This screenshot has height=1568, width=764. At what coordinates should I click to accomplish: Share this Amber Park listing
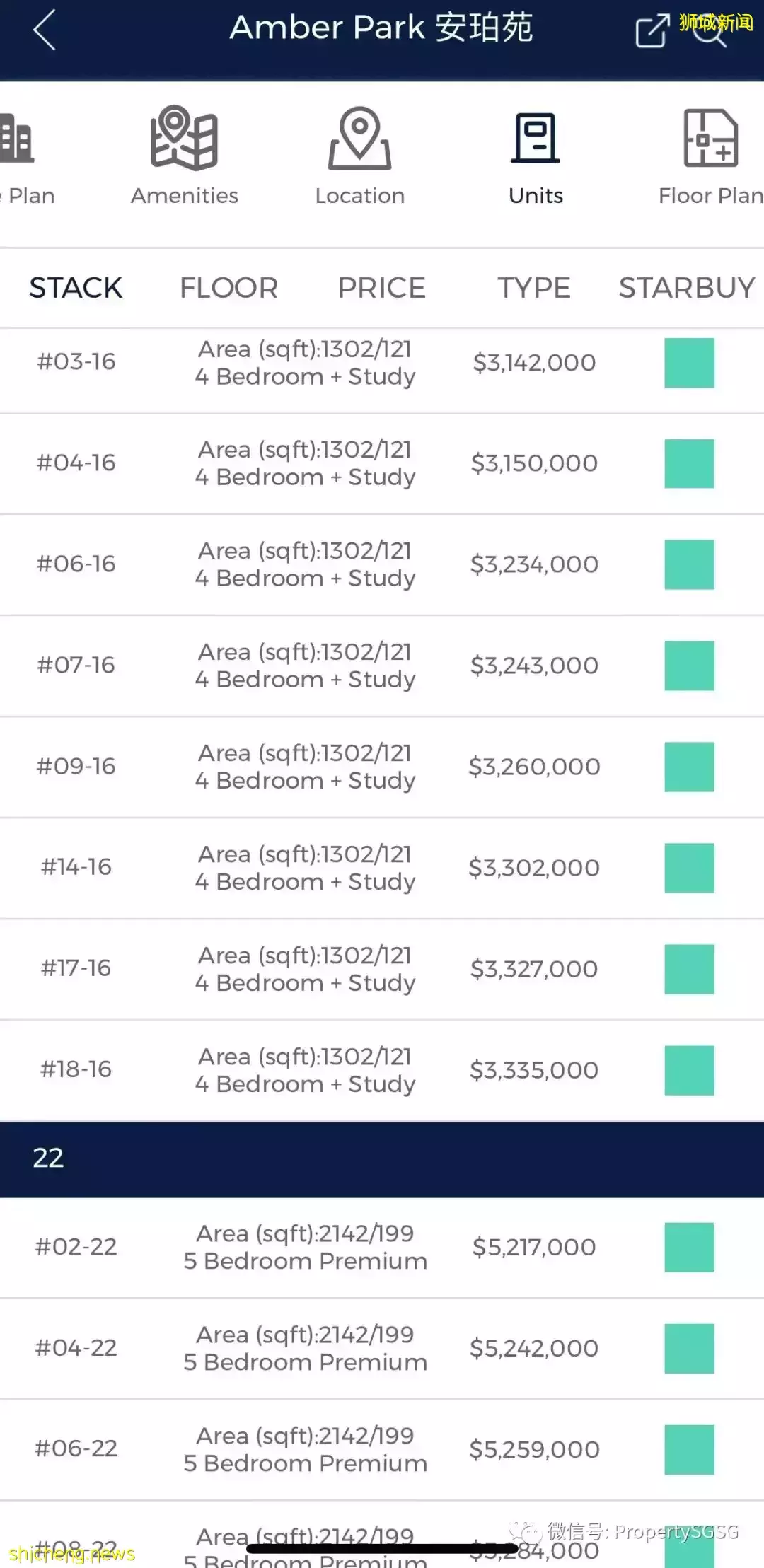click(x=652, y=30)
